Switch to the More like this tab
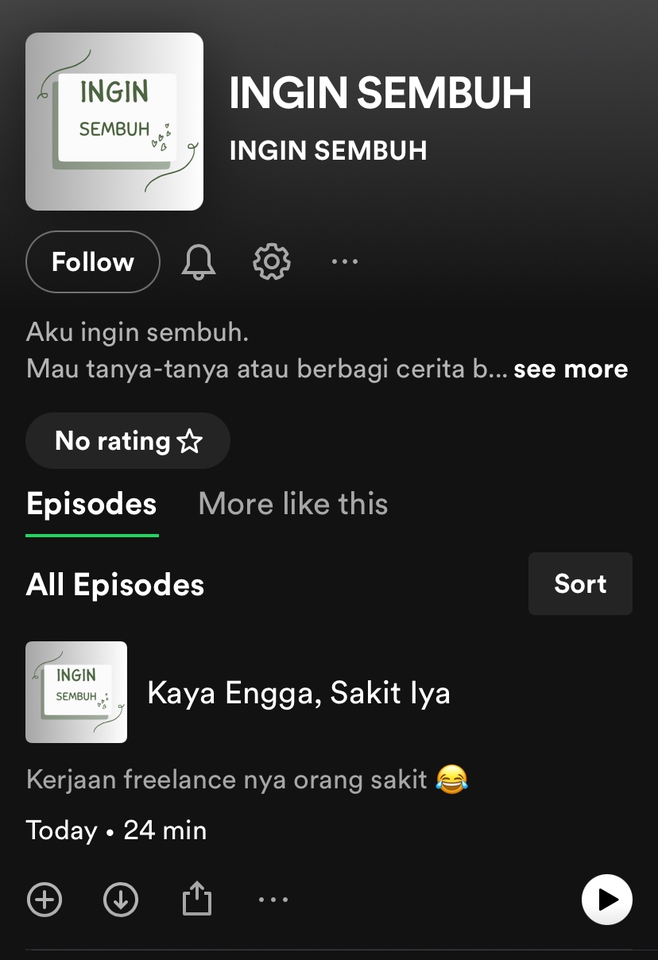 tap(293, 504)
